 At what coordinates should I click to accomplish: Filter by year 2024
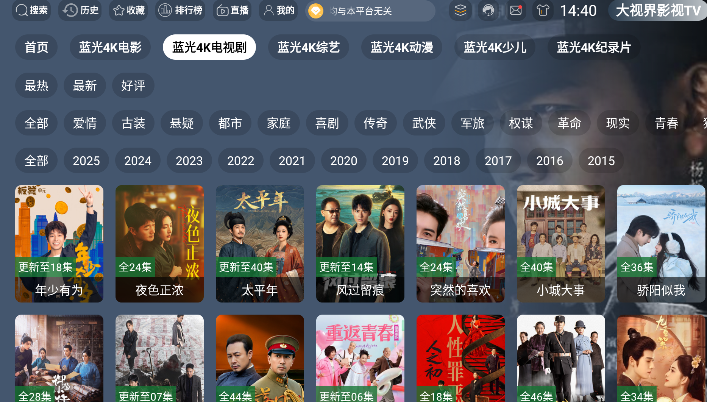[x=138, y=160]
